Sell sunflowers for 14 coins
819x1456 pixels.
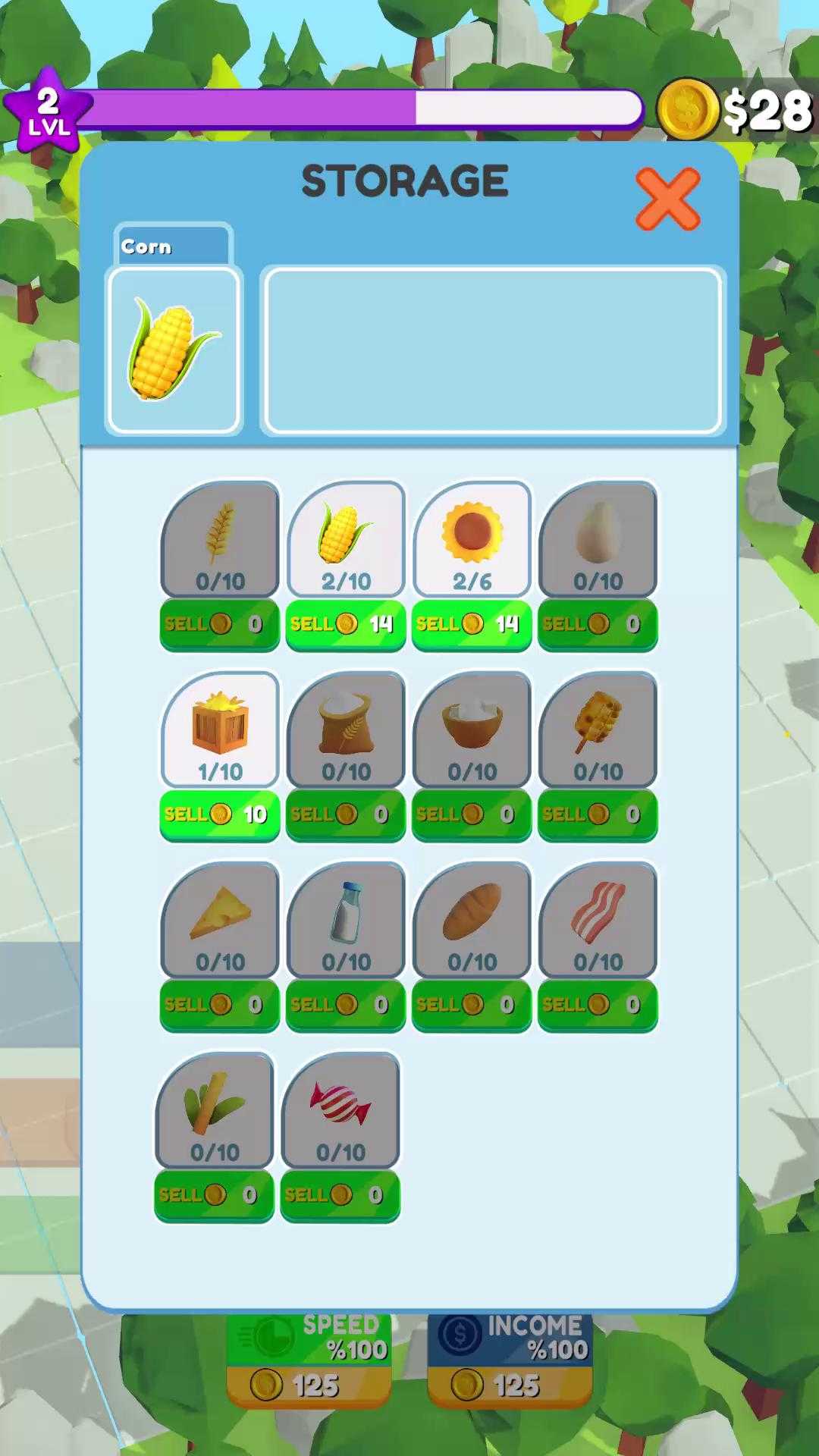(472, 624)
